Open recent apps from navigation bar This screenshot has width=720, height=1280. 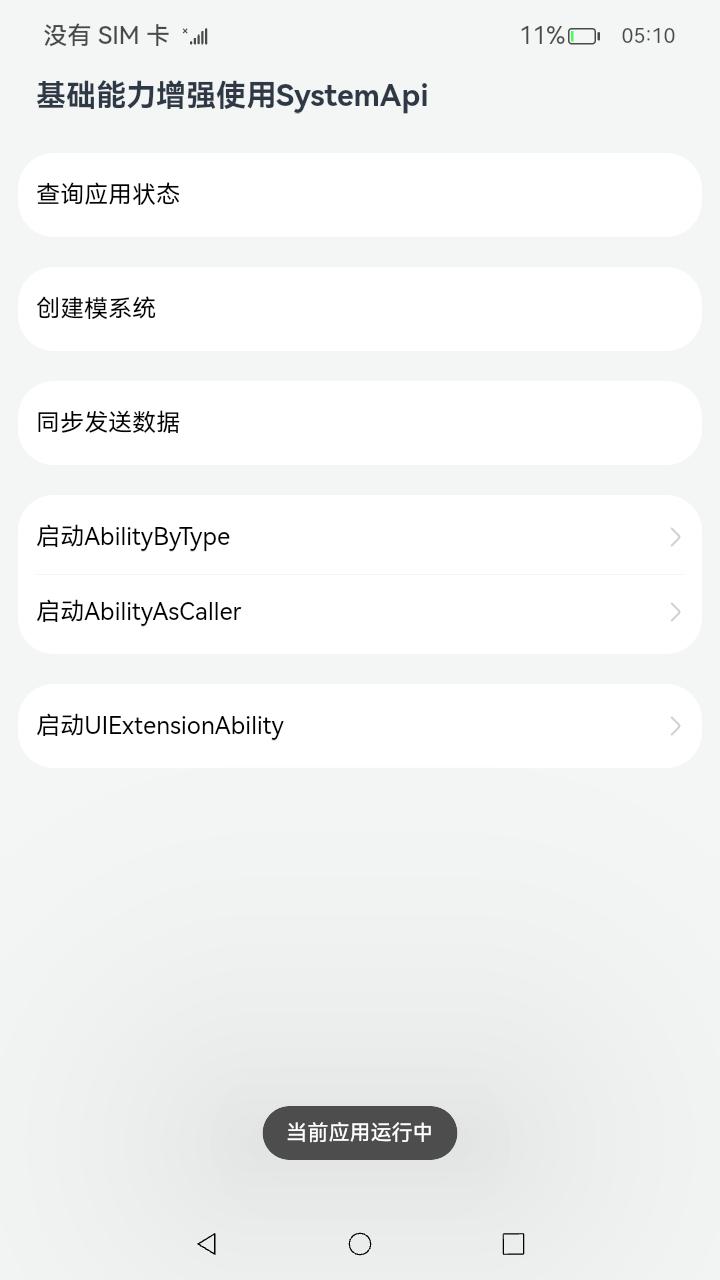click(x=513, y=1243)
